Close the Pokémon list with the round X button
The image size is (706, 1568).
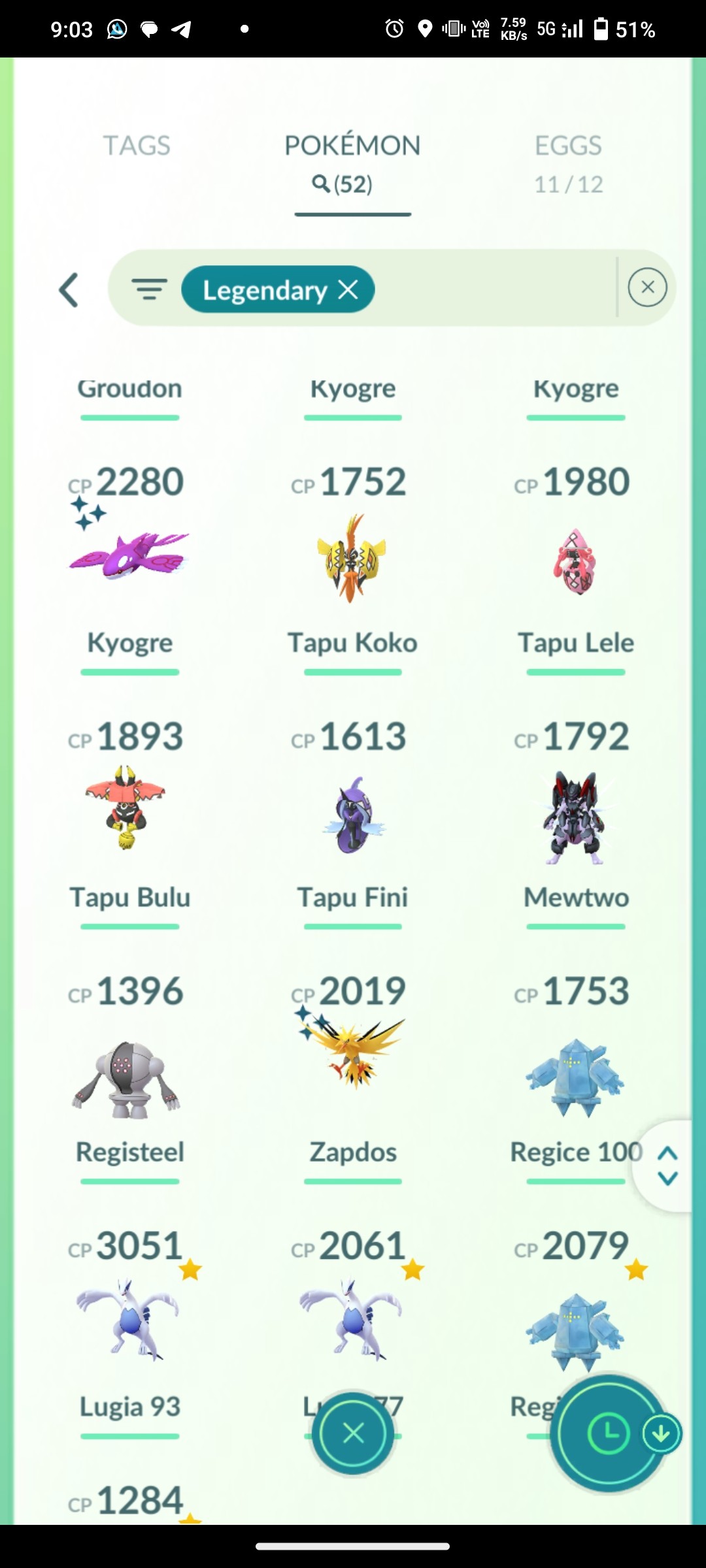[353, 1433]
